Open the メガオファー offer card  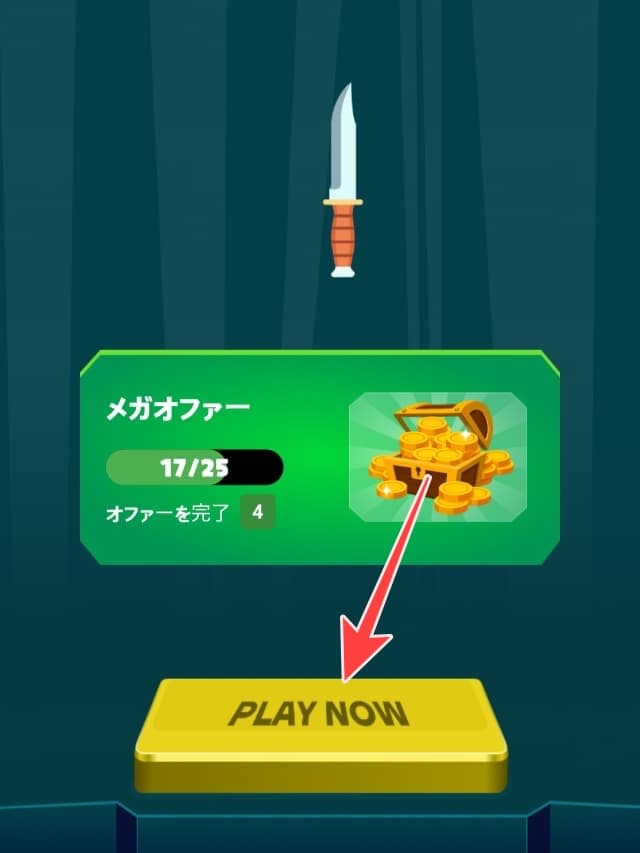coord(320,458)
